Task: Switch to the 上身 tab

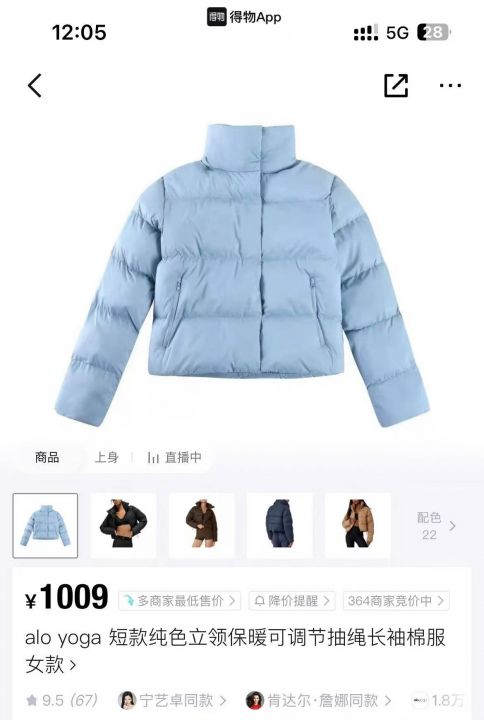Action: click(107, 457)
